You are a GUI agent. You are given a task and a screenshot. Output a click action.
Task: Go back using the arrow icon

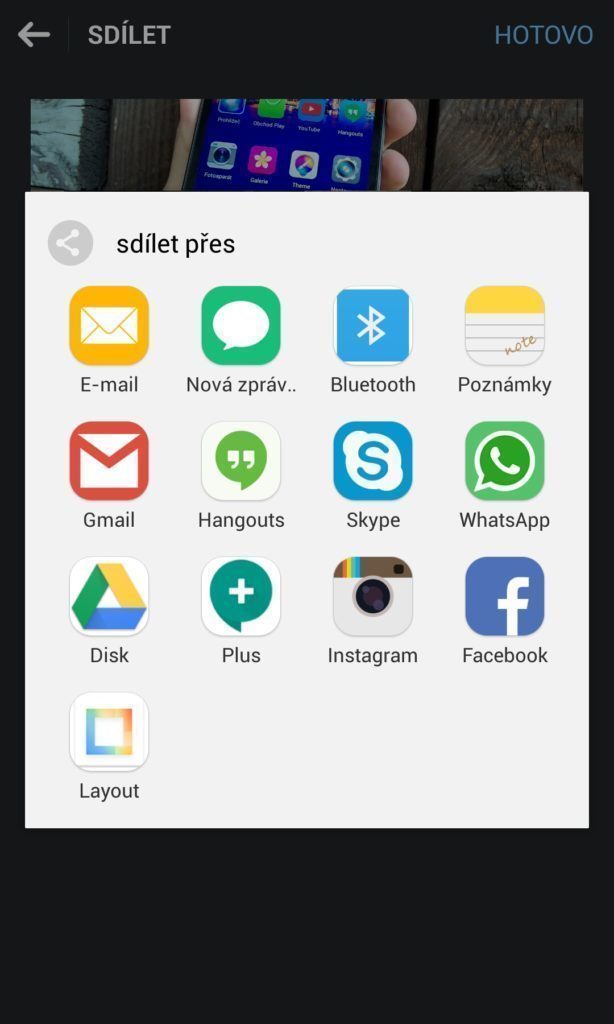33,35
